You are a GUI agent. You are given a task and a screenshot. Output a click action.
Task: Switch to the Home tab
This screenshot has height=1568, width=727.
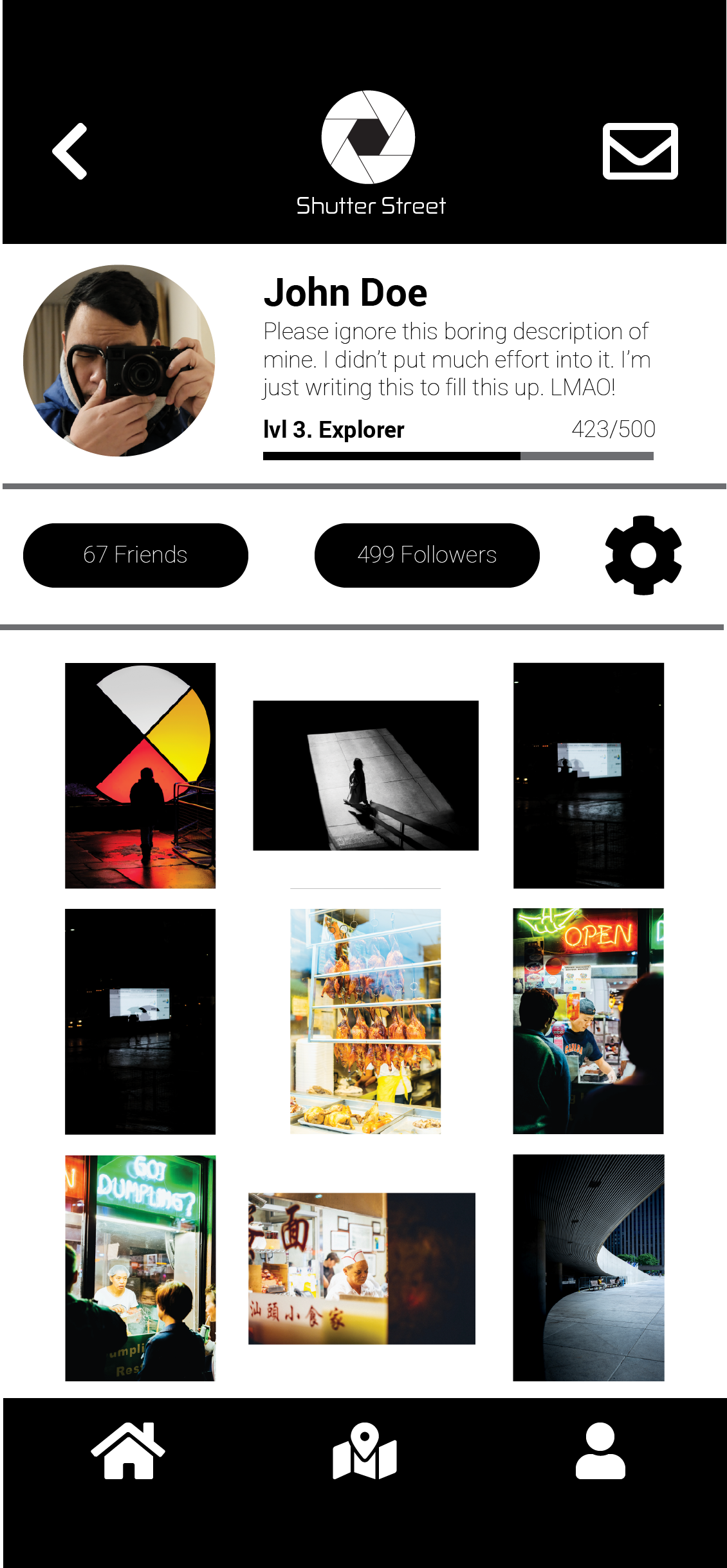tap(128, 1451)
